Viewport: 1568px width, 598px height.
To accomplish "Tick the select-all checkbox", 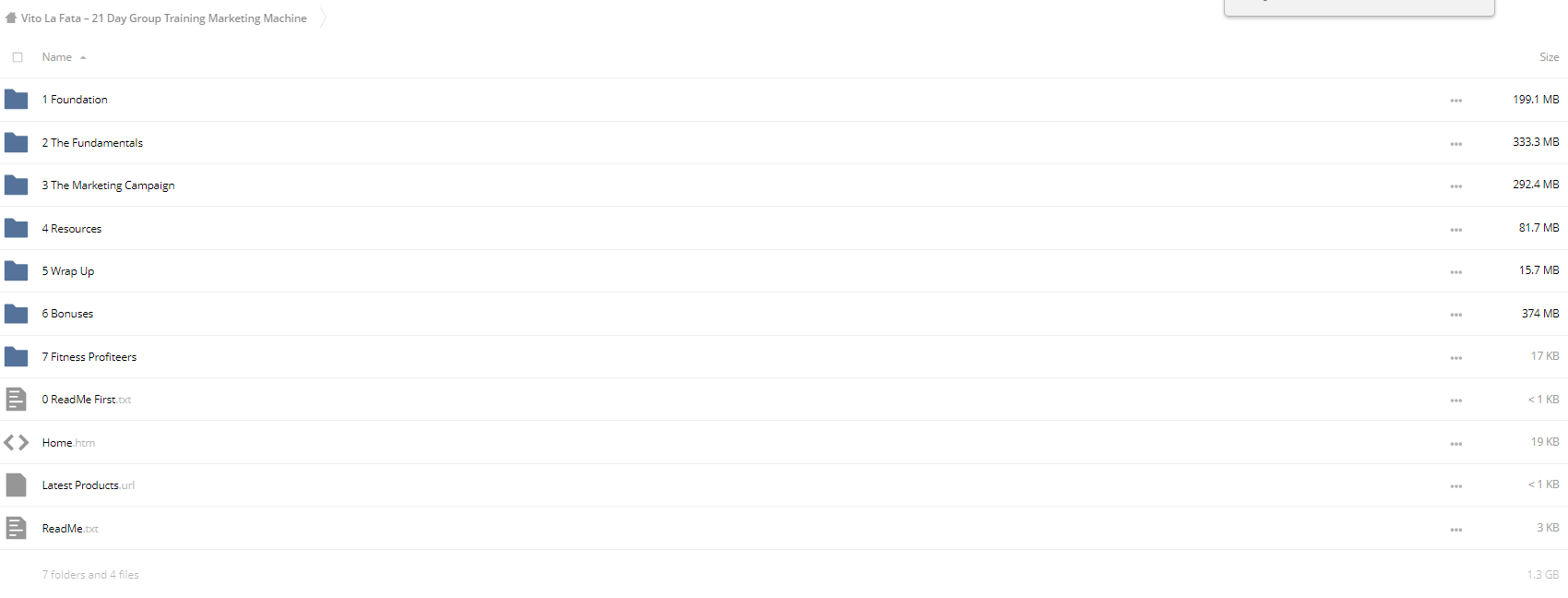I will pyautogui.click(x=18, y=57).
